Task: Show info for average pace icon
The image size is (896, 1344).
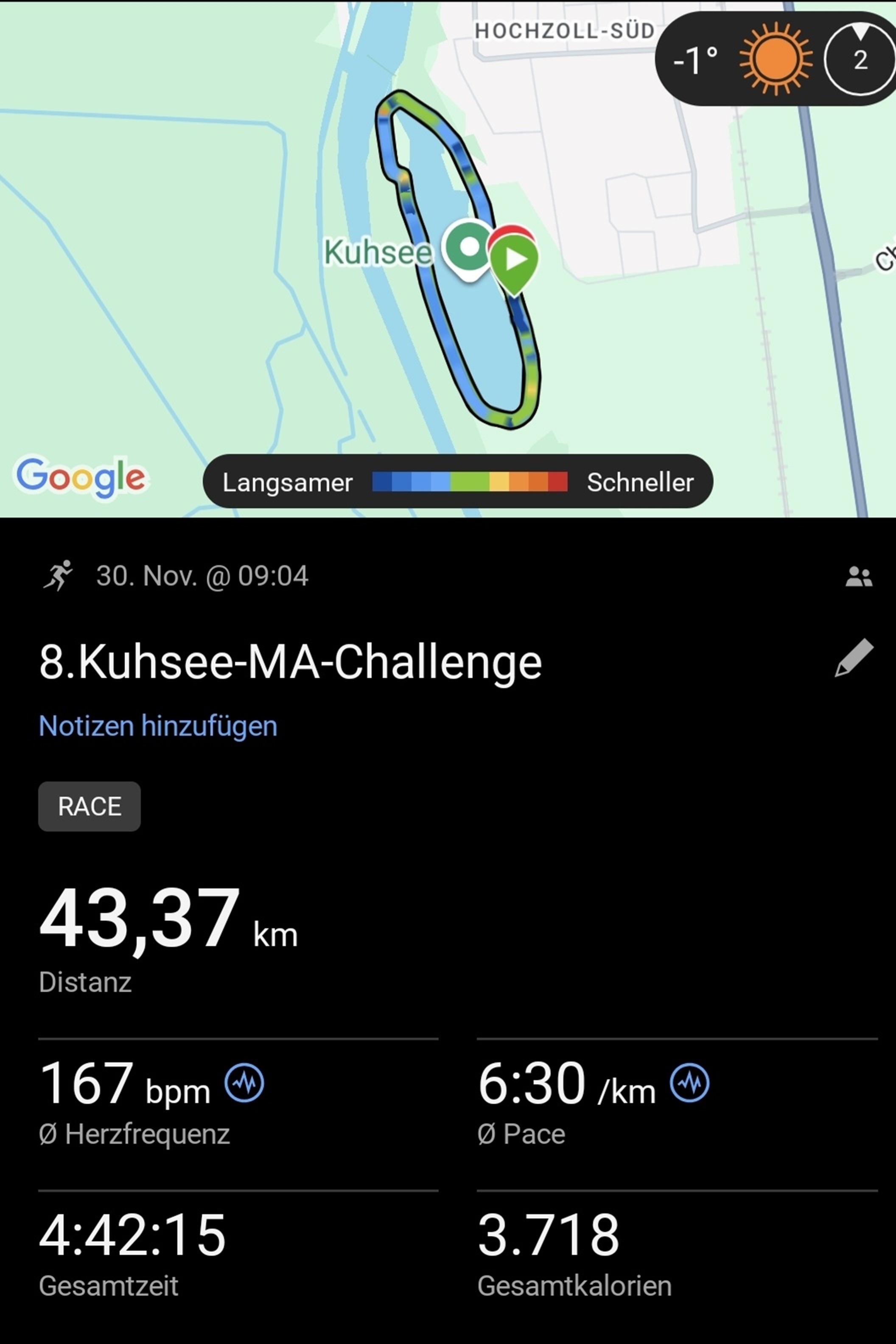Action: click(689, 1082)
